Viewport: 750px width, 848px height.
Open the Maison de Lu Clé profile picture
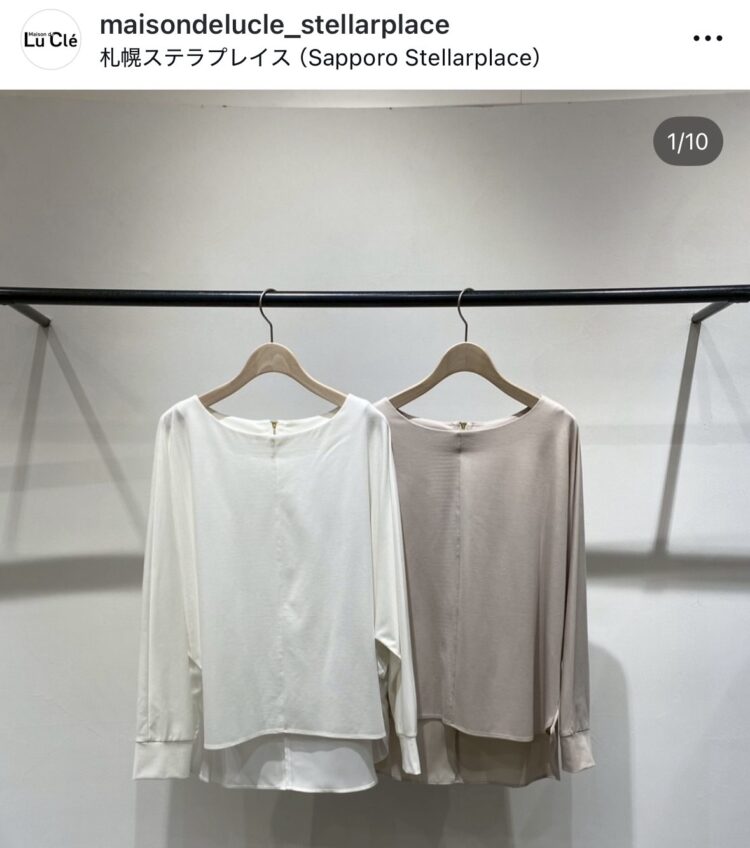pos(50,39)
